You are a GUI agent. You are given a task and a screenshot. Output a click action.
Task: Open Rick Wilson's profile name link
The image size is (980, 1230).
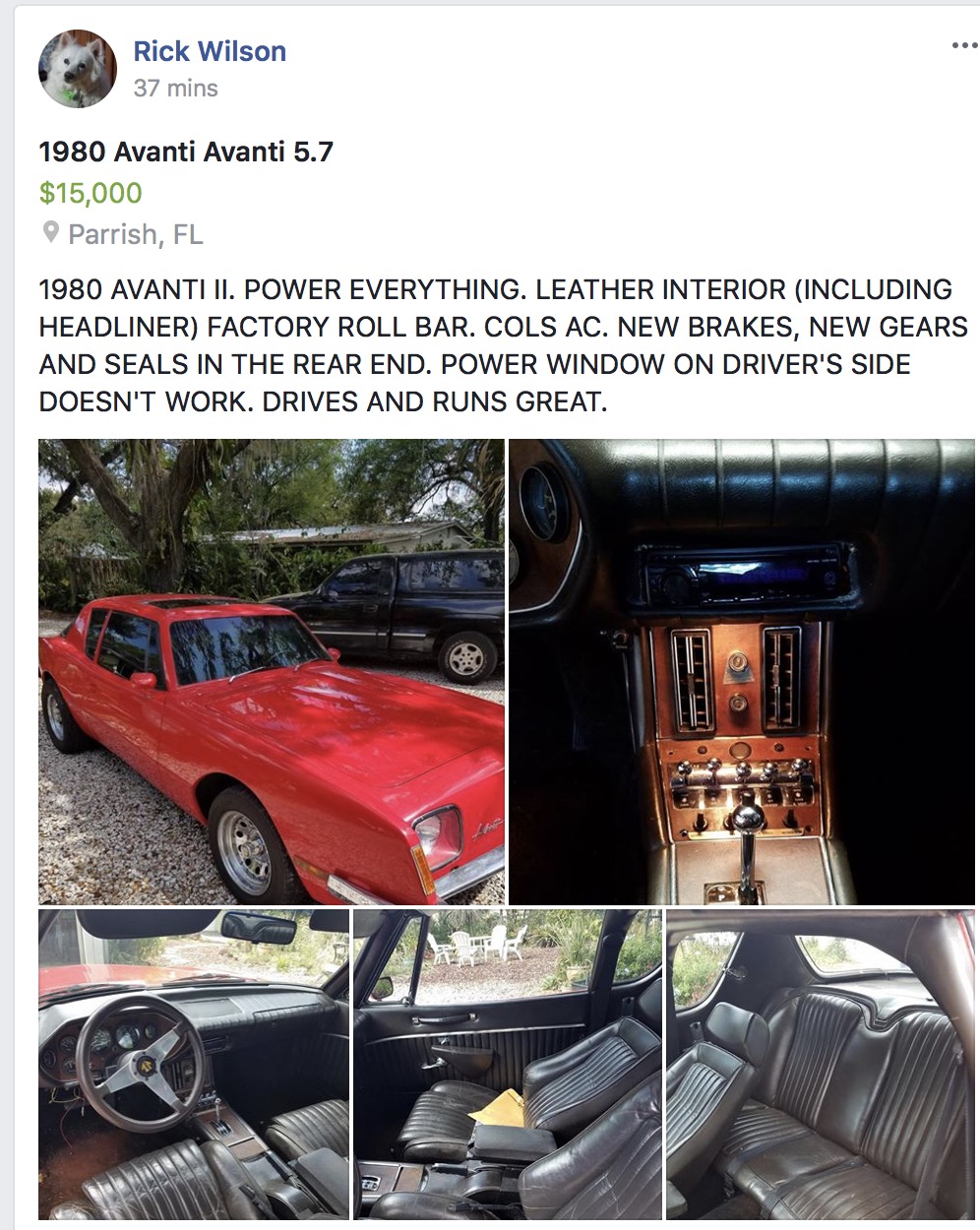pyautogui.click(x=210, y=51)
